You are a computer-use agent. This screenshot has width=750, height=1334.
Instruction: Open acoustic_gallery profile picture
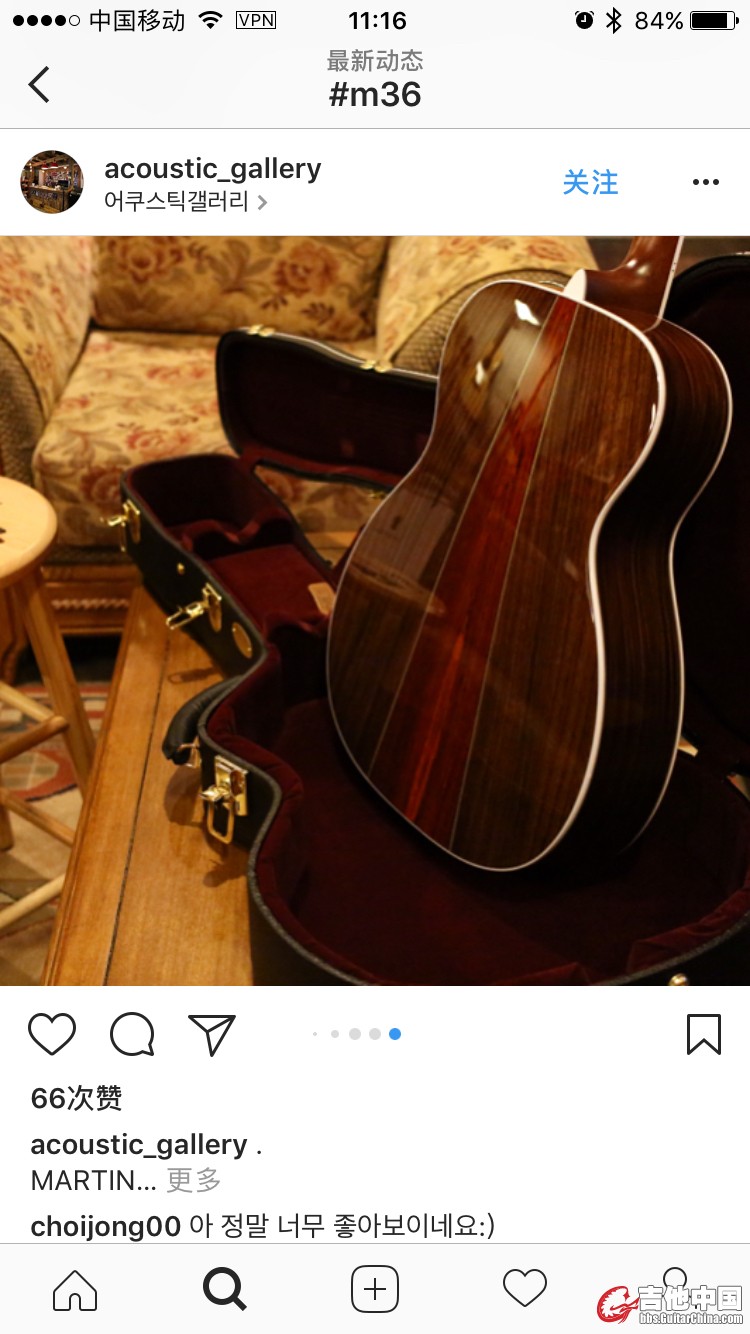(52, 182)
